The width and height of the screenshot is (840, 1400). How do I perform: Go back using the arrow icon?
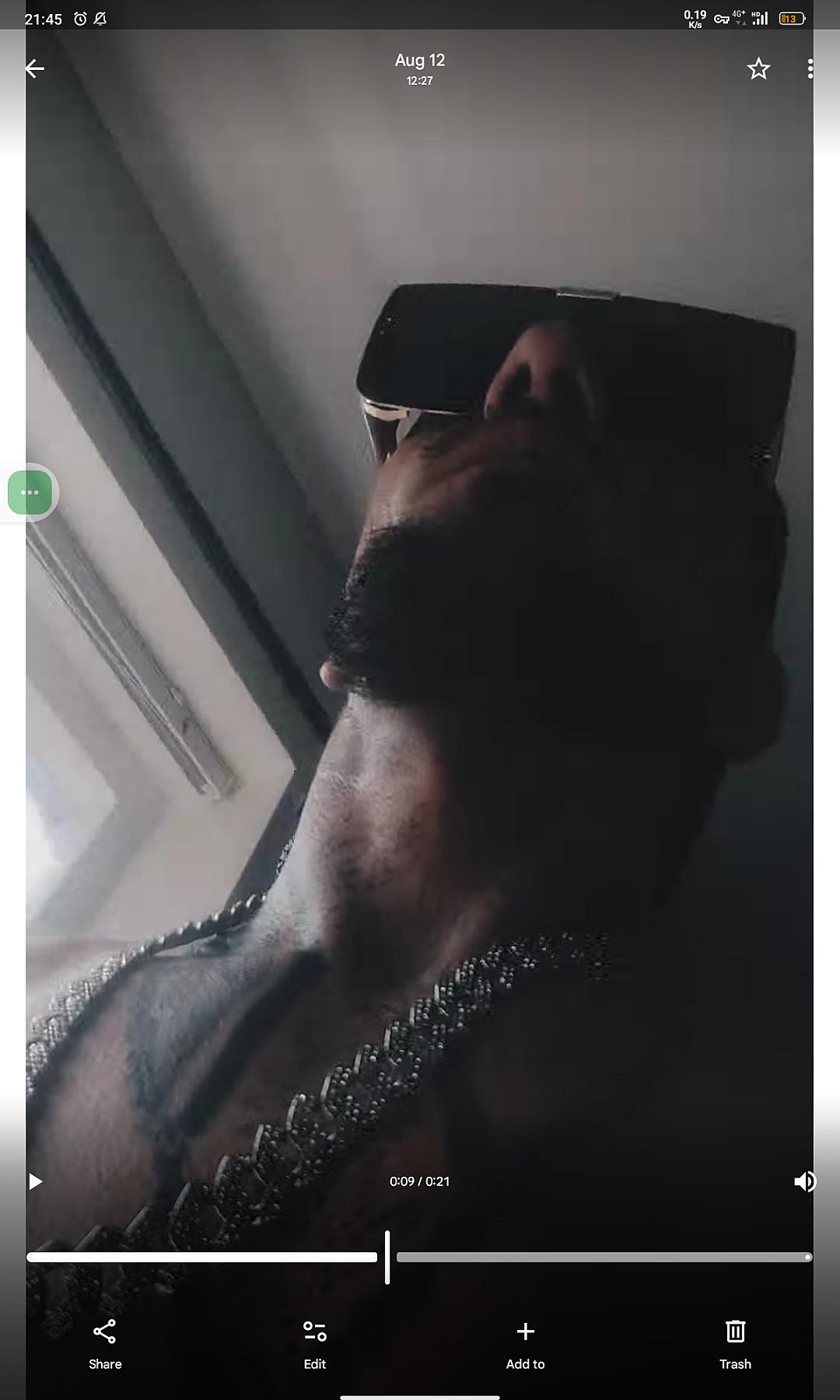click(x=35, y=68)
